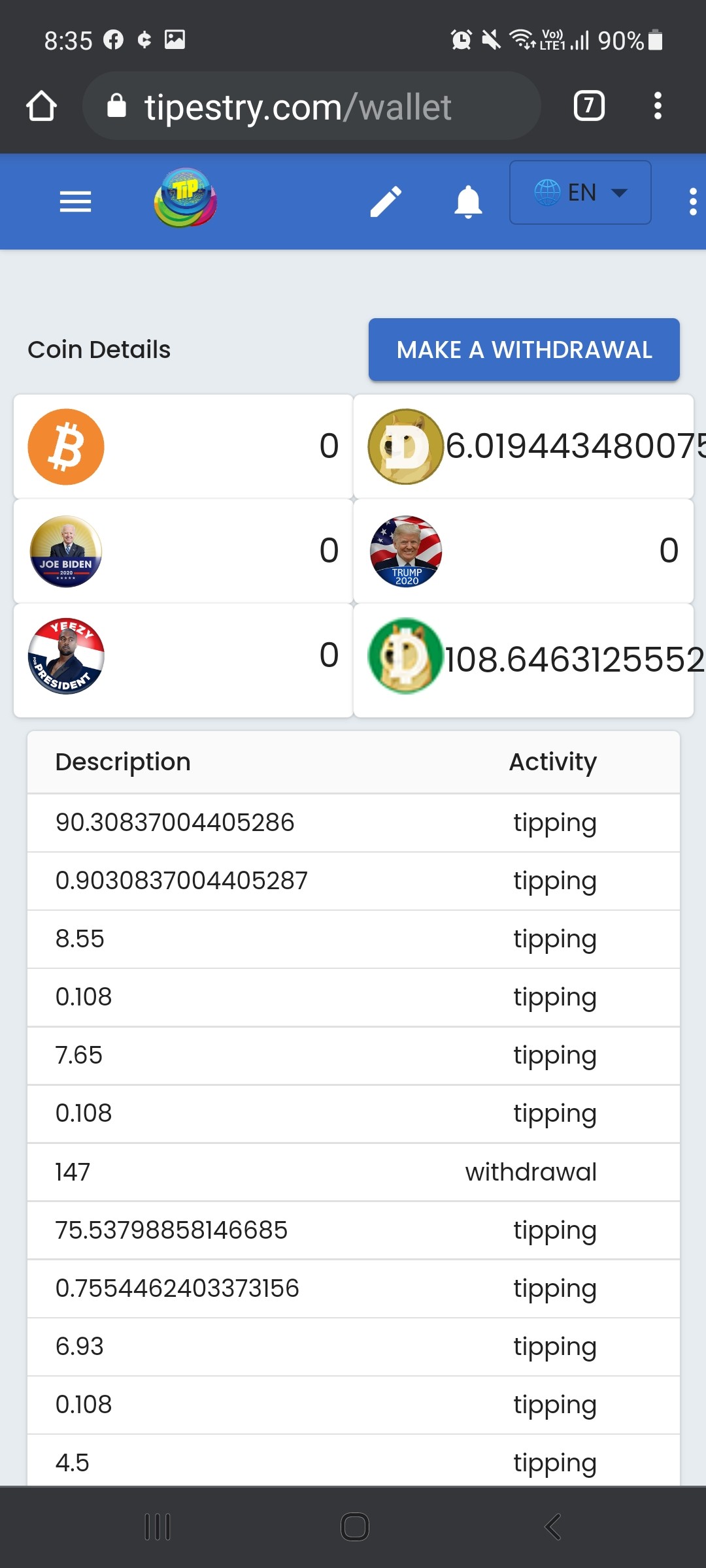This screenshot has height=1568, width=706.
Task: Open the site's vertical dots menu
Action: 693,201
